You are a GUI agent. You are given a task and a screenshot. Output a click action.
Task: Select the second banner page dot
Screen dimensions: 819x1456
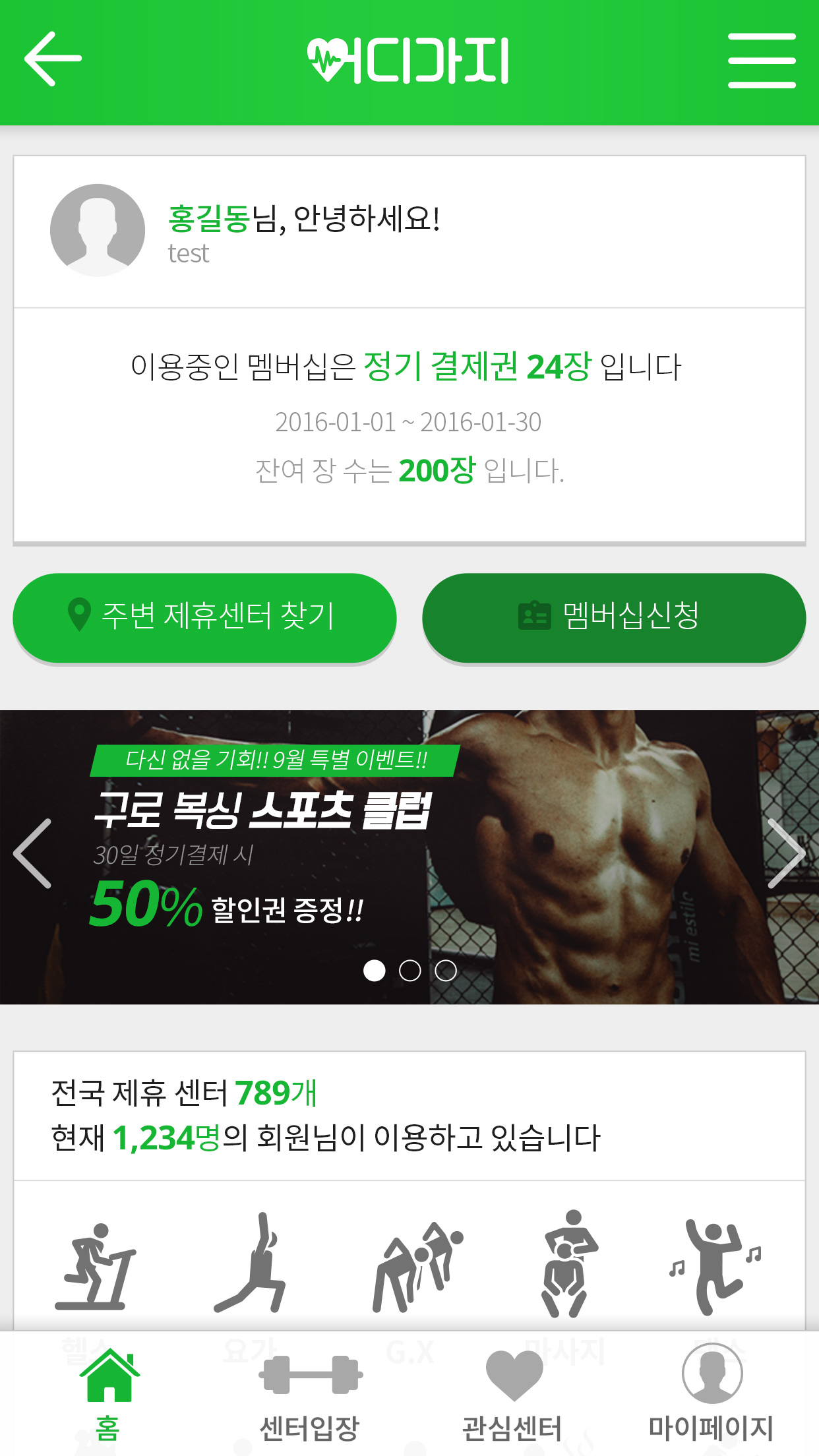point(410,971)
